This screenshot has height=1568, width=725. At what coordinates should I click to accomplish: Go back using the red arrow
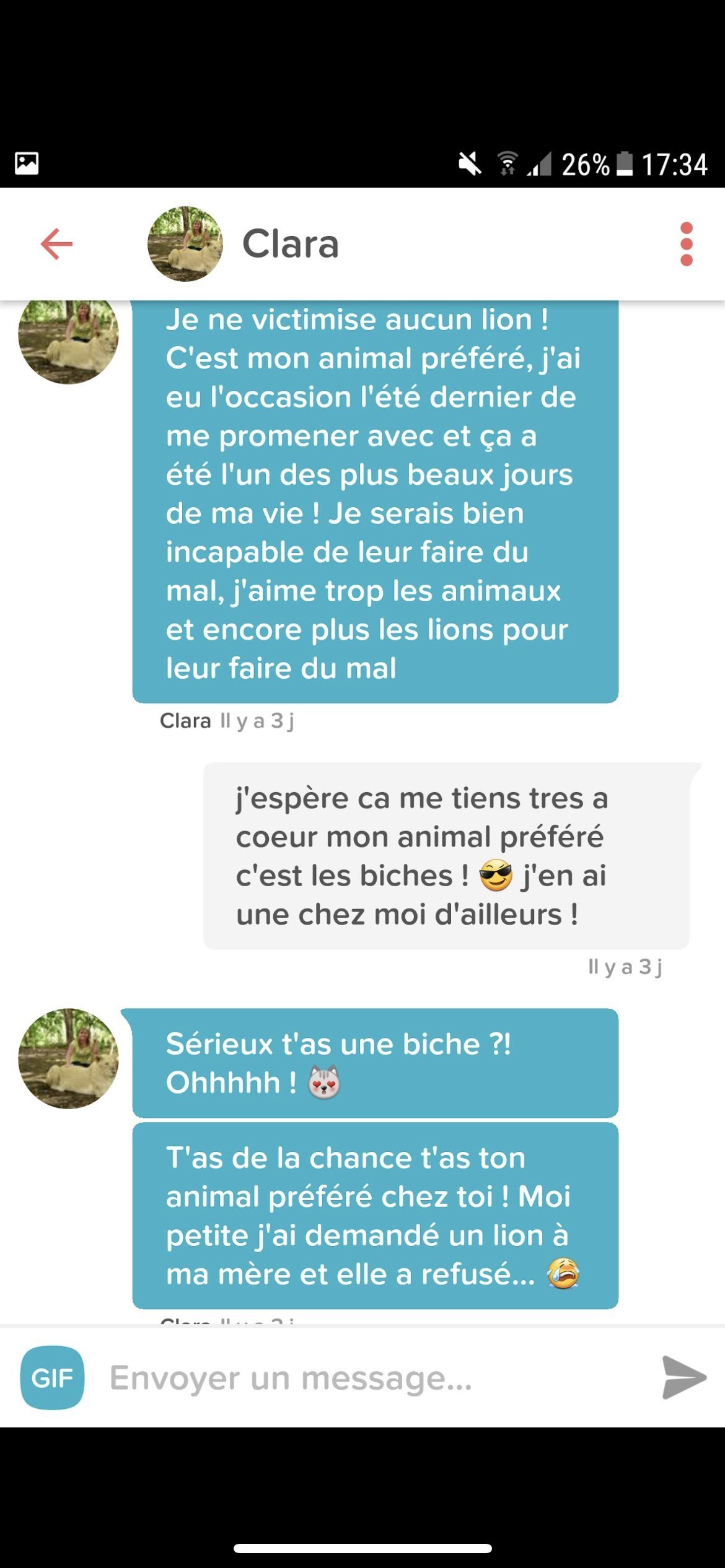coord(56,244)
